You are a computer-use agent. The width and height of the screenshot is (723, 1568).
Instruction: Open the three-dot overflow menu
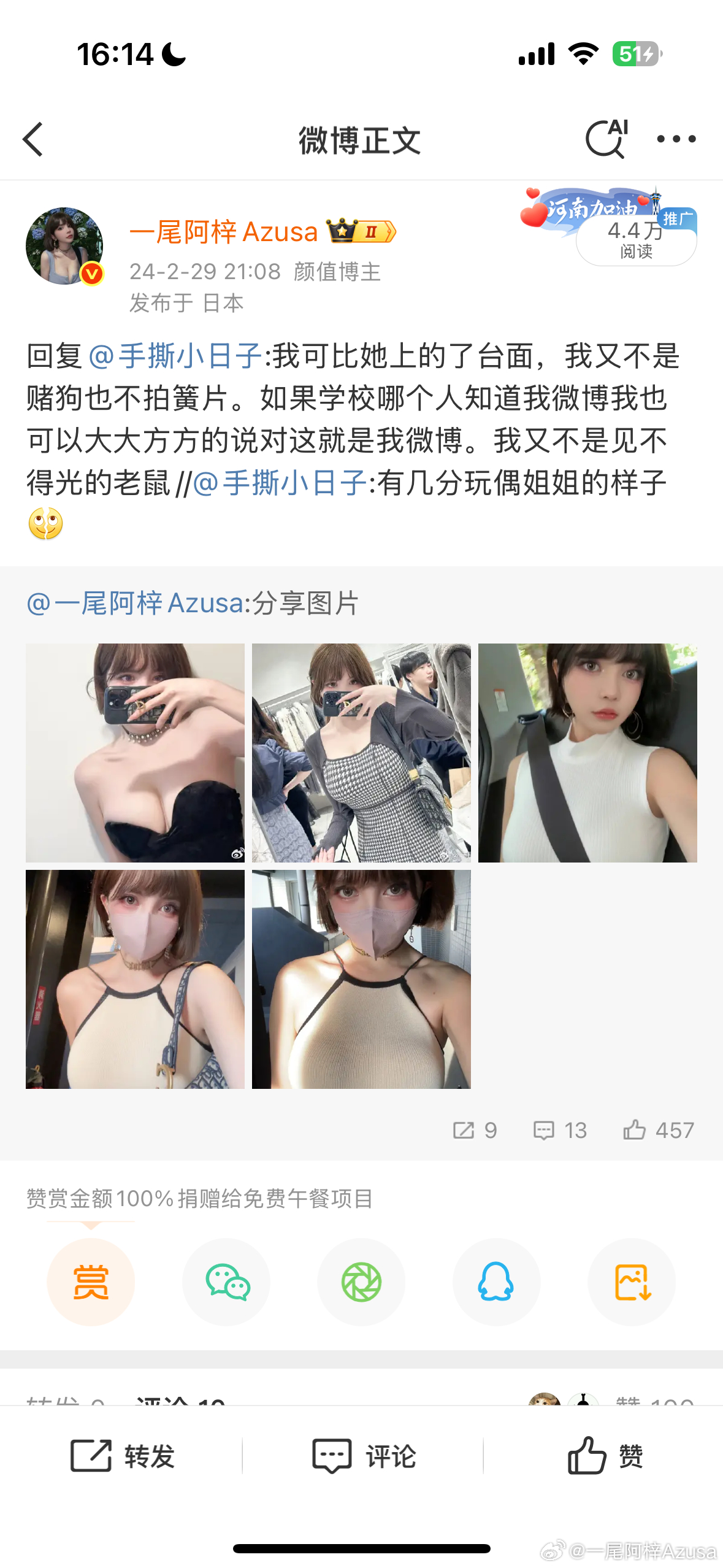click(x=676, y=139)
